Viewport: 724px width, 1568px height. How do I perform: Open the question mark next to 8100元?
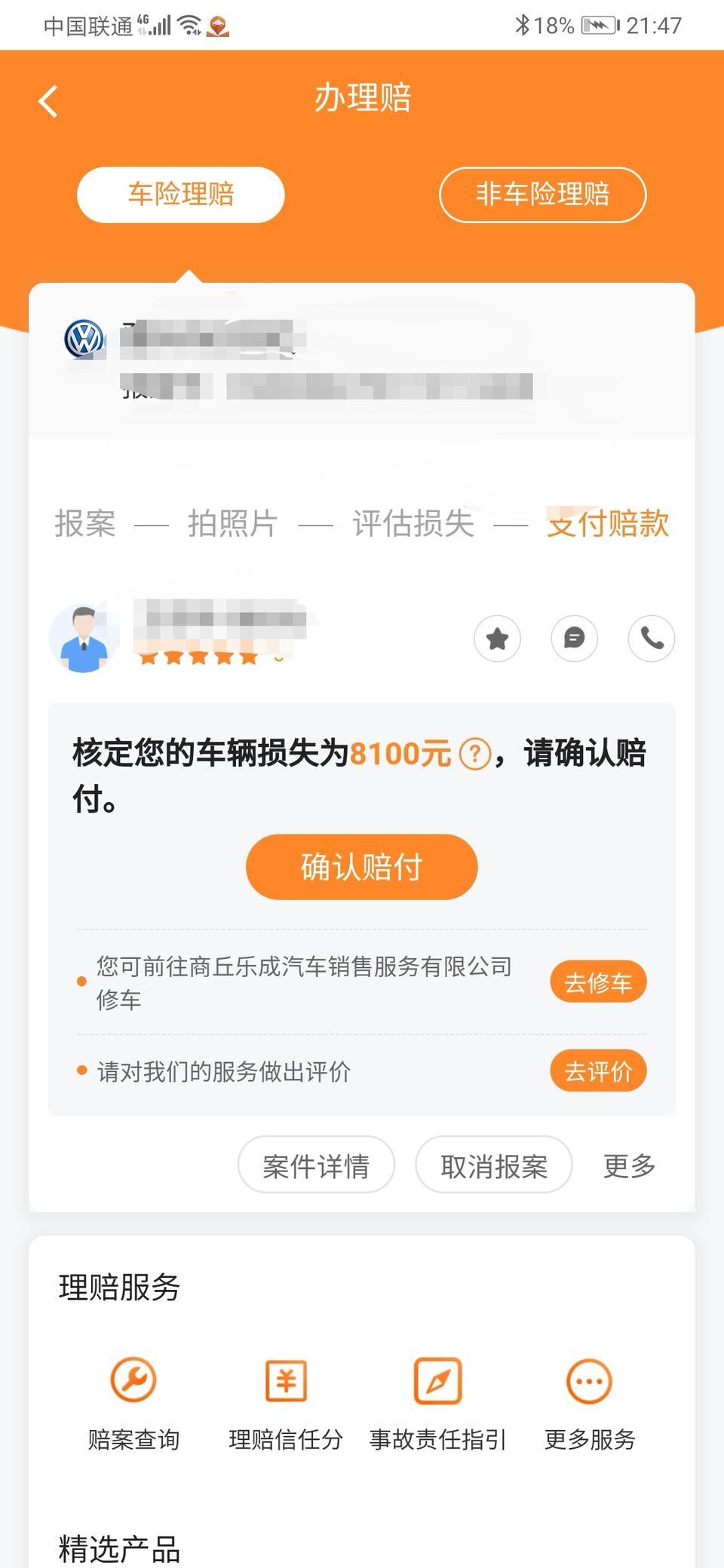(x=475, y=753)
